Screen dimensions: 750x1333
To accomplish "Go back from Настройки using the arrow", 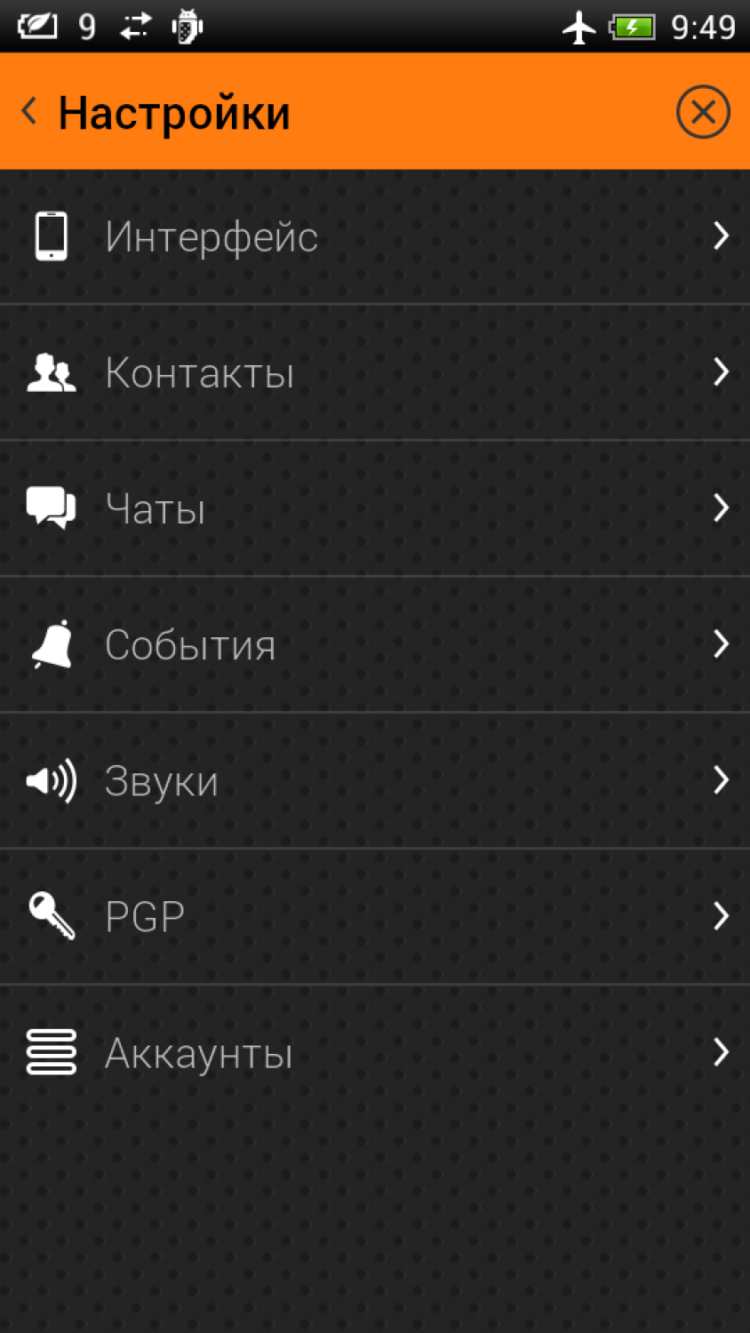I will coord(30,111).
